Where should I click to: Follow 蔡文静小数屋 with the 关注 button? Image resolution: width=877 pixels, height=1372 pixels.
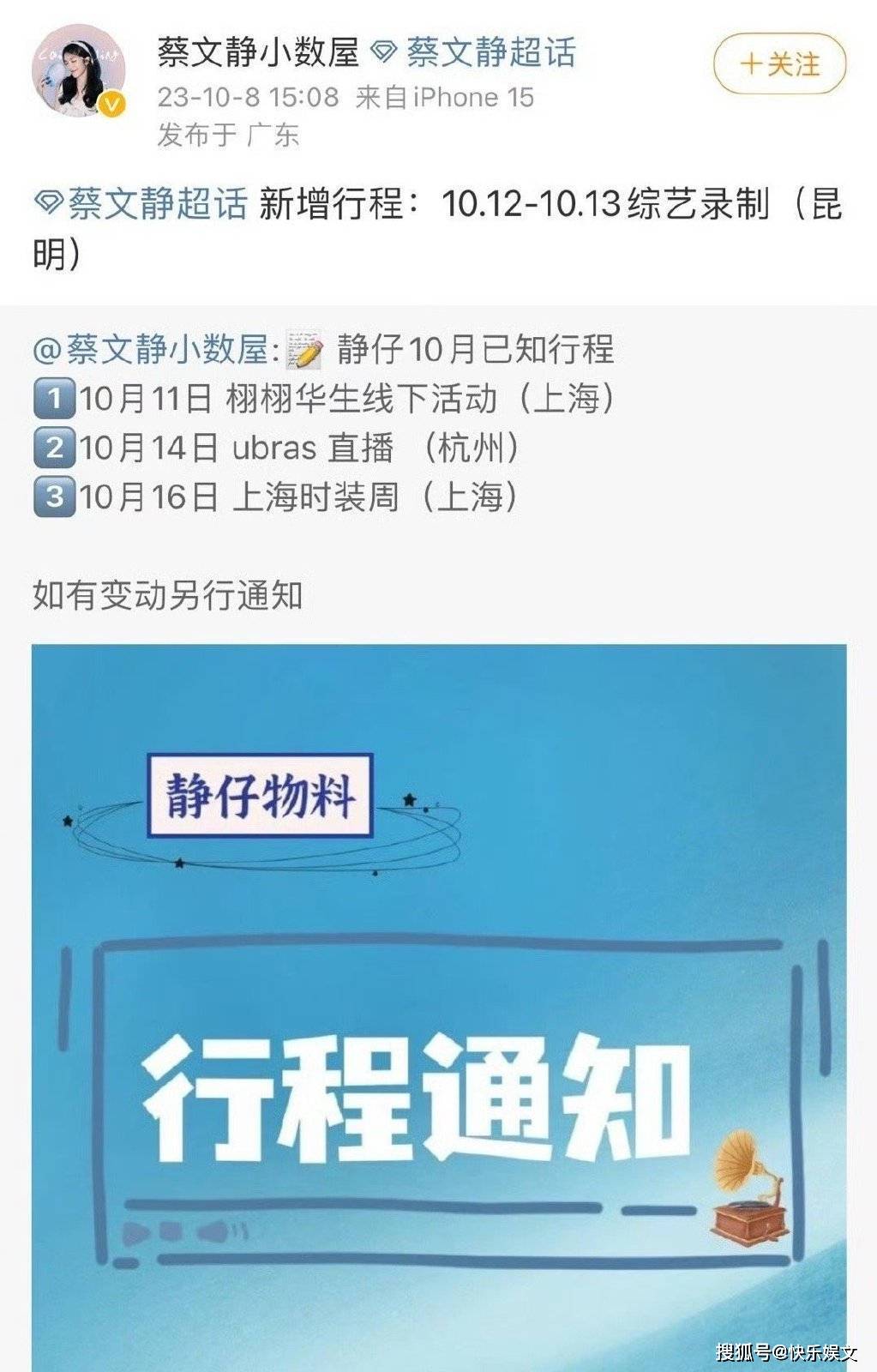(779, 63)
